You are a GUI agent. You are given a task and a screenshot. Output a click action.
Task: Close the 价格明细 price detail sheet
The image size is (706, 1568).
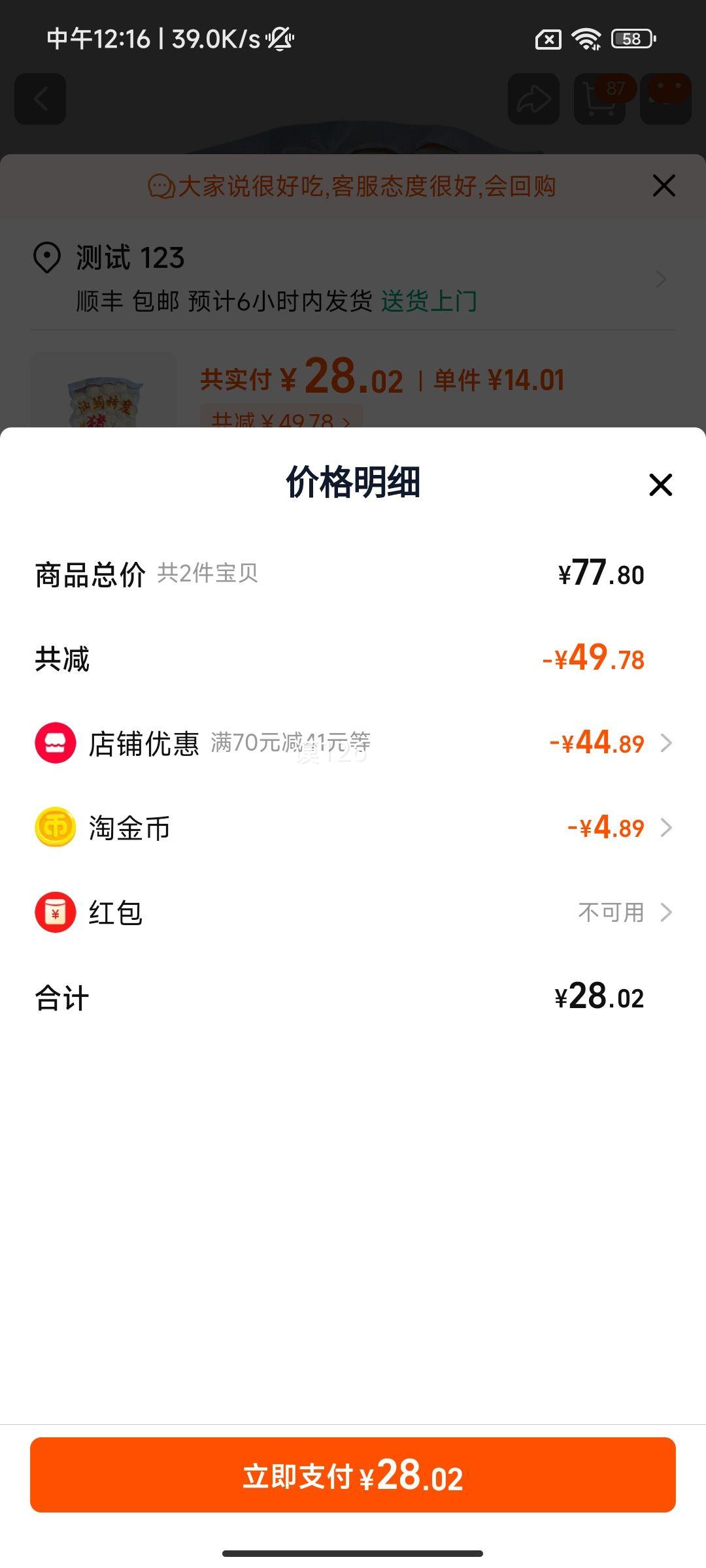[660, 485]
